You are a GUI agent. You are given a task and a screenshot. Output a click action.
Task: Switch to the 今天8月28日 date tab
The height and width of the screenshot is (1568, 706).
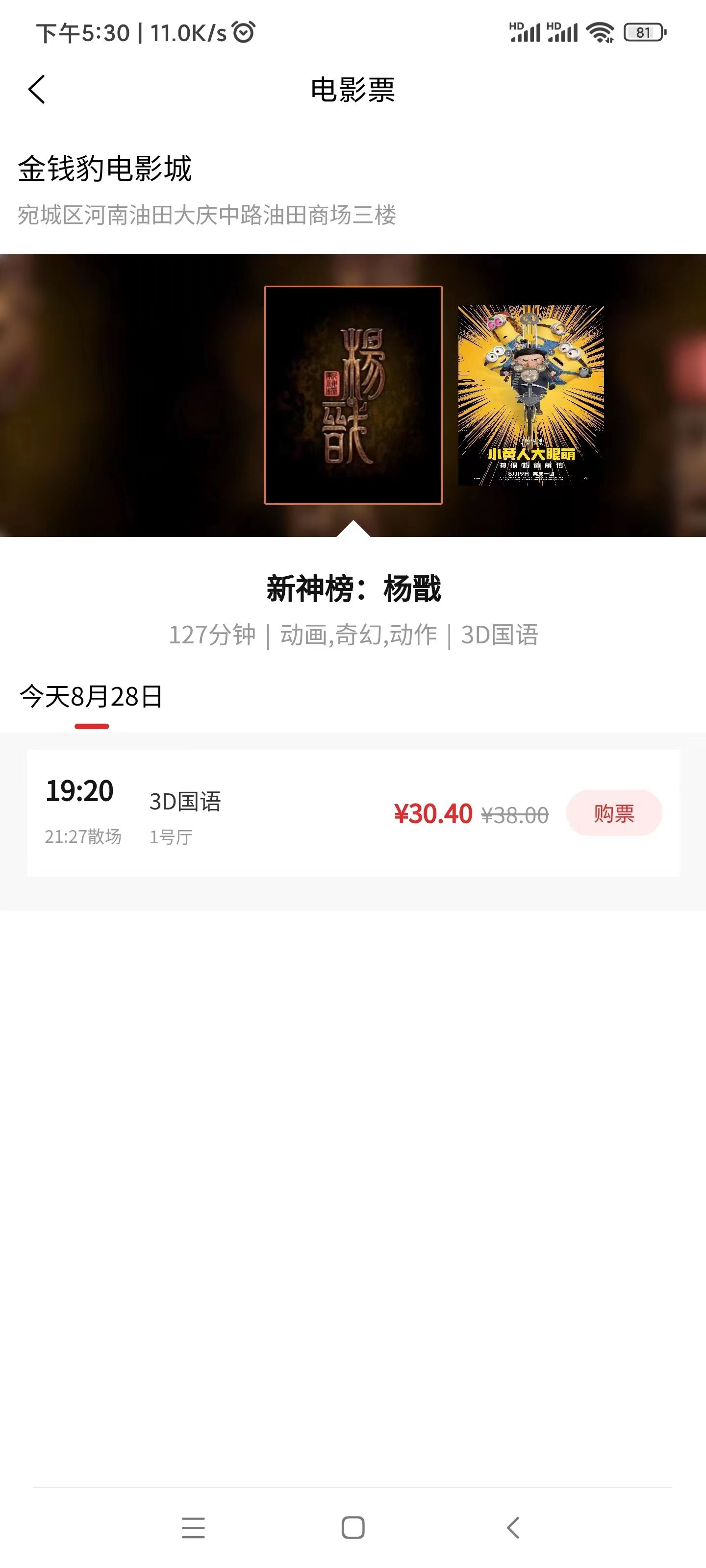[91, 696]
